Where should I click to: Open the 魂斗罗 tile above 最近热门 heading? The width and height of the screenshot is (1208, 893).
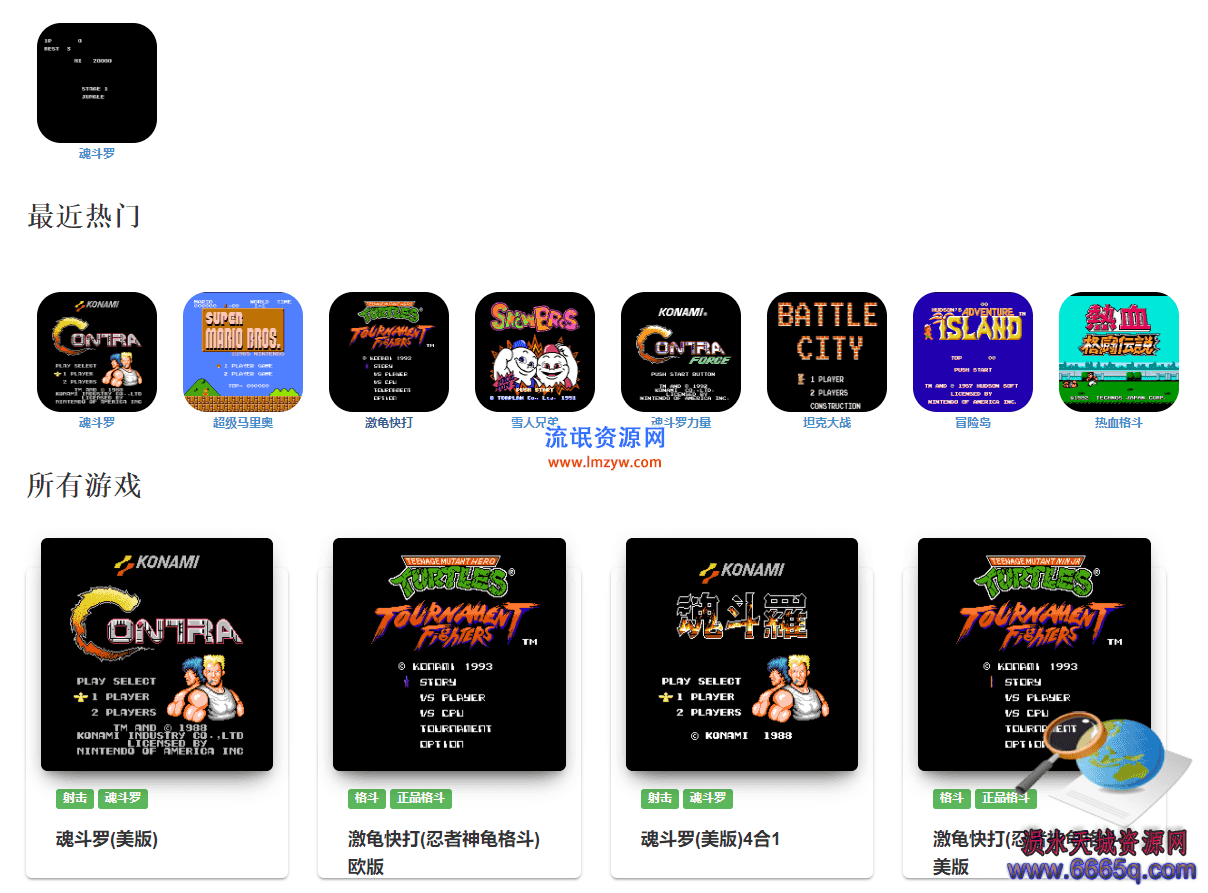click(97, 83)
